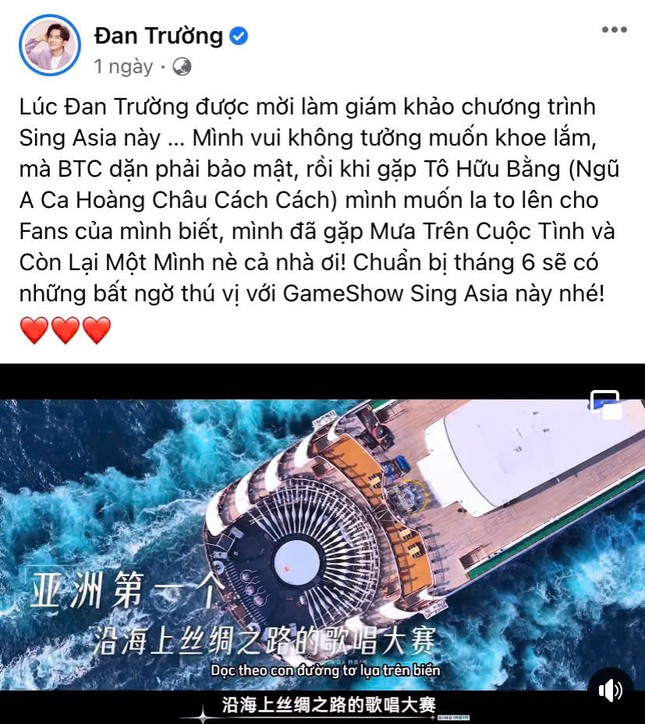
Task: Unmute the video with the speaker icon
Action: point(610,690)
